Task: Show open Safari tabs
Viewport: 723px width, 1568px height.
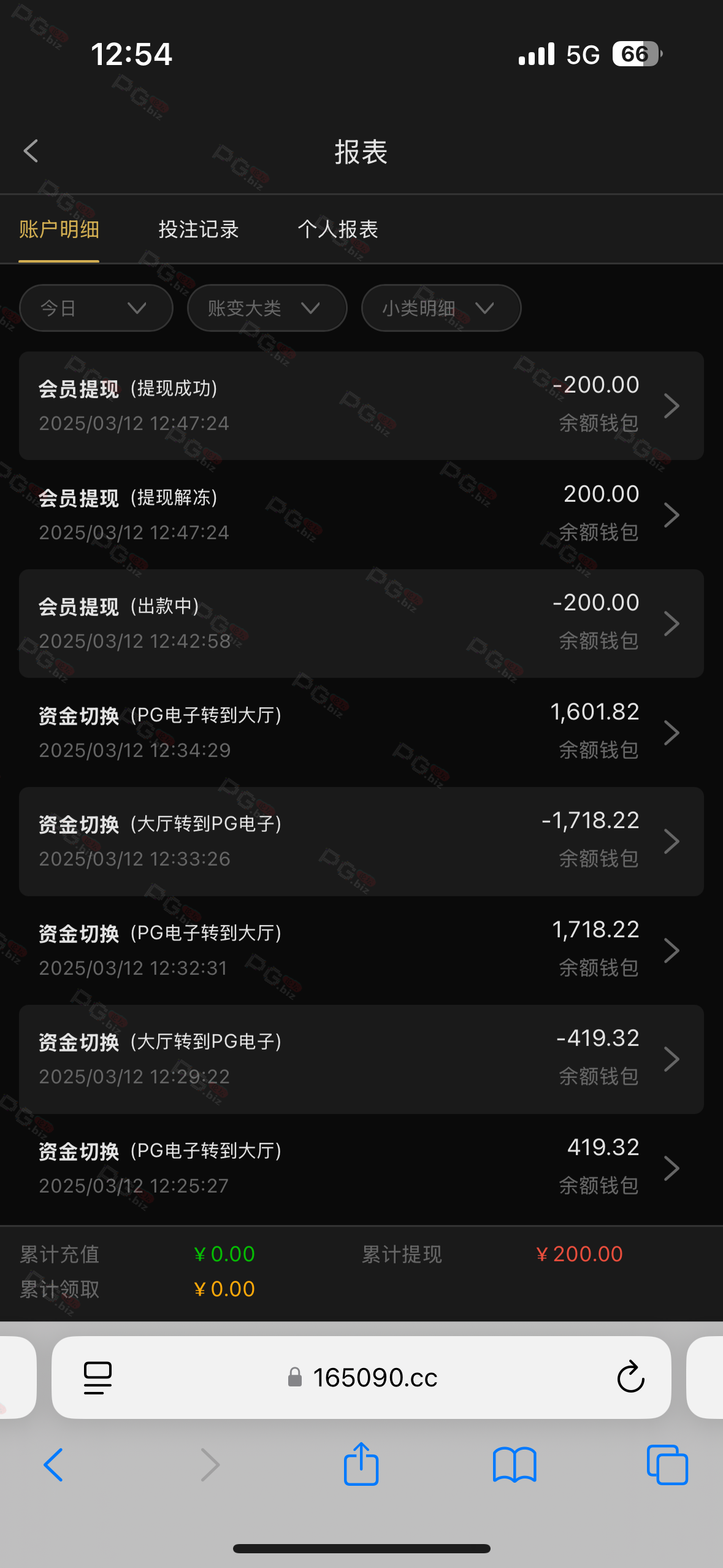Action: (667, 1465)
